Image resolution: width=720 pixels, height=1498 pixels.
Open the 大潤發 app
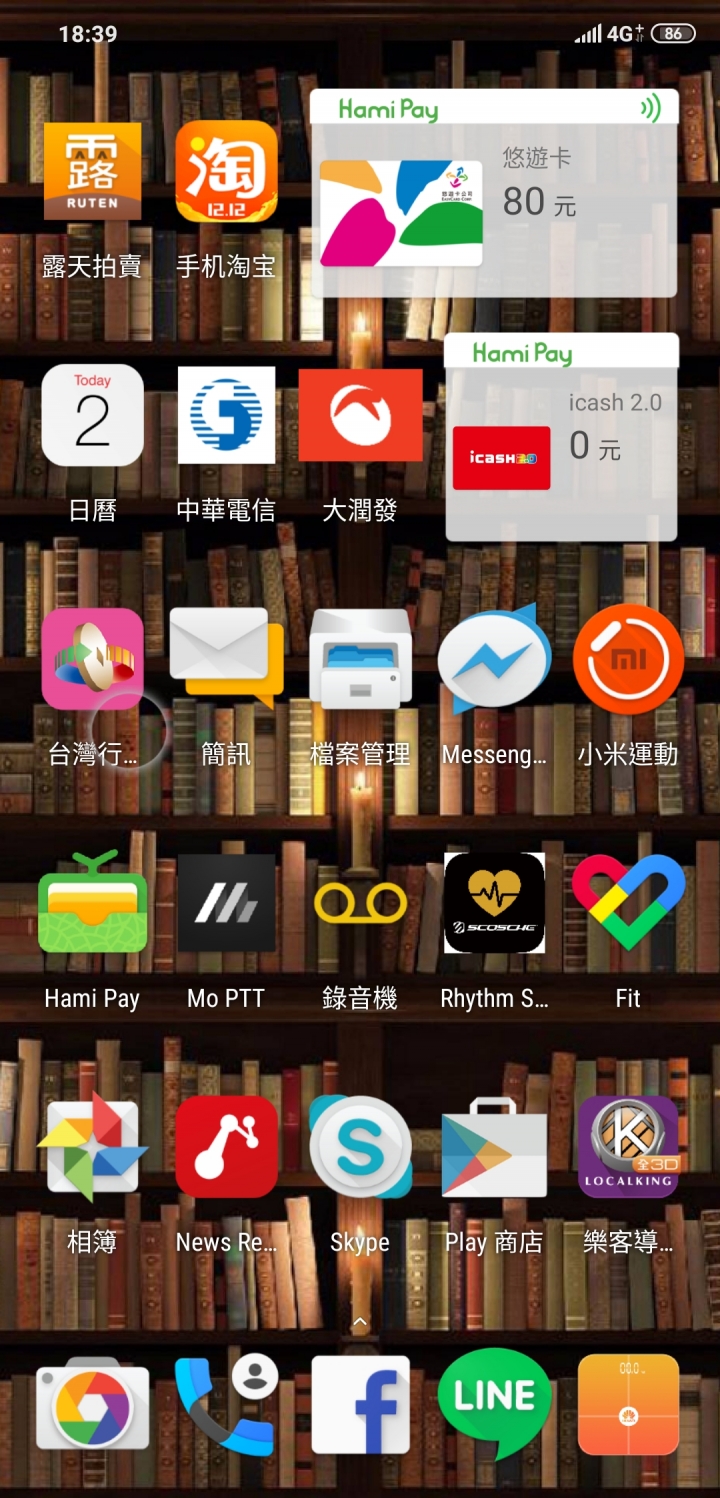(360, 415)
